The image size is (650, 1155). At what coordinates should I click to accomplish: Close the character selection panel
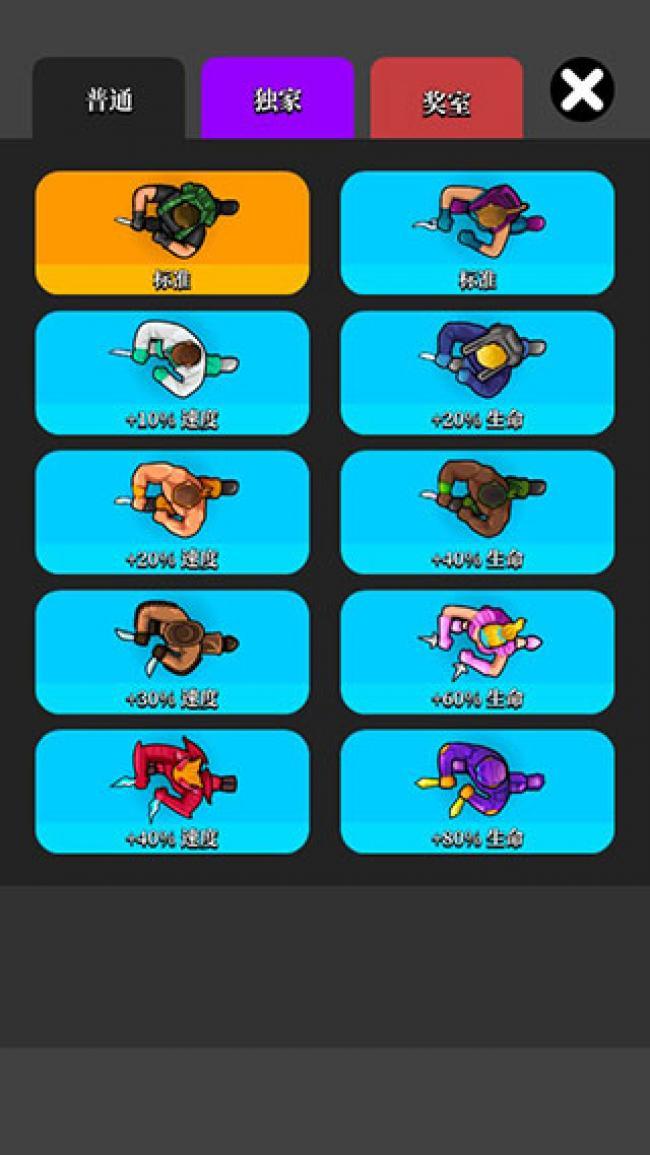582,89
